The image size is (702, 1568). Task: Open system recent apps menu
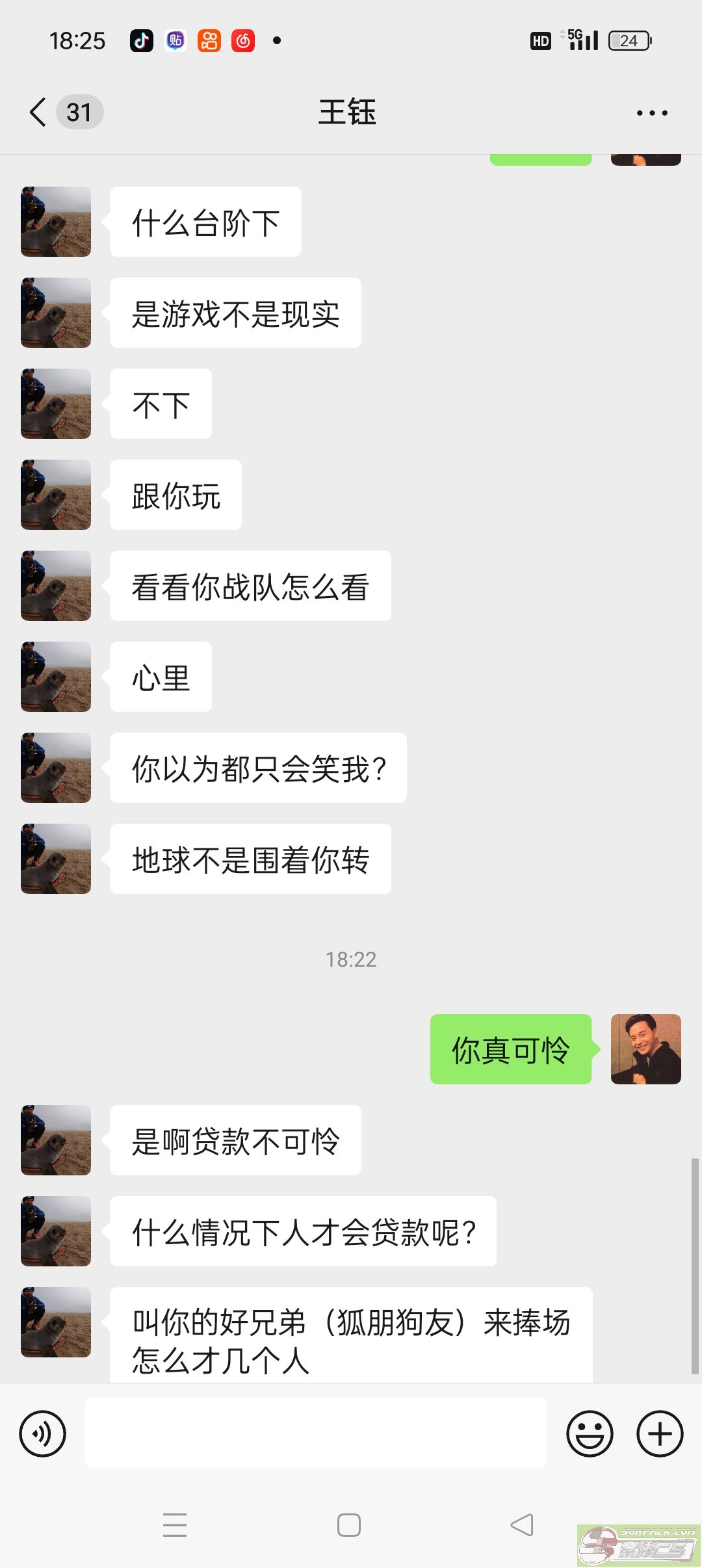[175, 1525]
